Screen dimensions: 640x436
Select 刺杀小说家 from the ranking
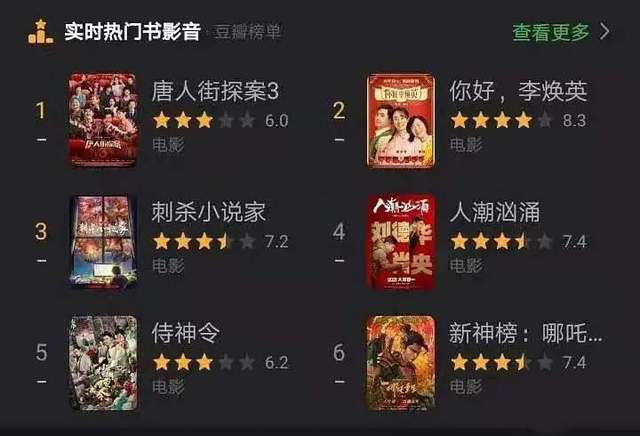208,212
